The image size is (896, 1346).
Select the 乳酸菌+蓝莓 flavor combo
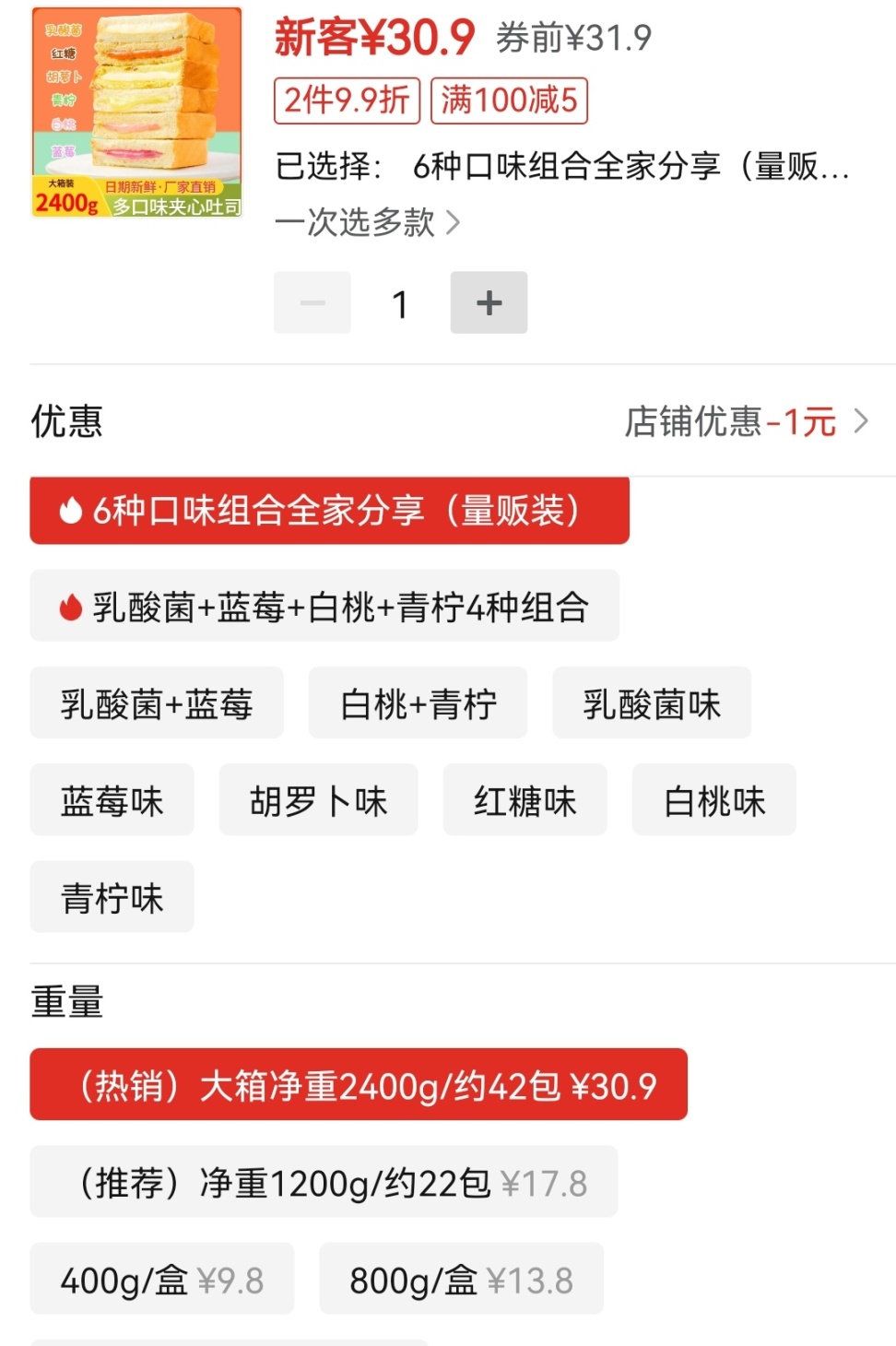(157, 703)
